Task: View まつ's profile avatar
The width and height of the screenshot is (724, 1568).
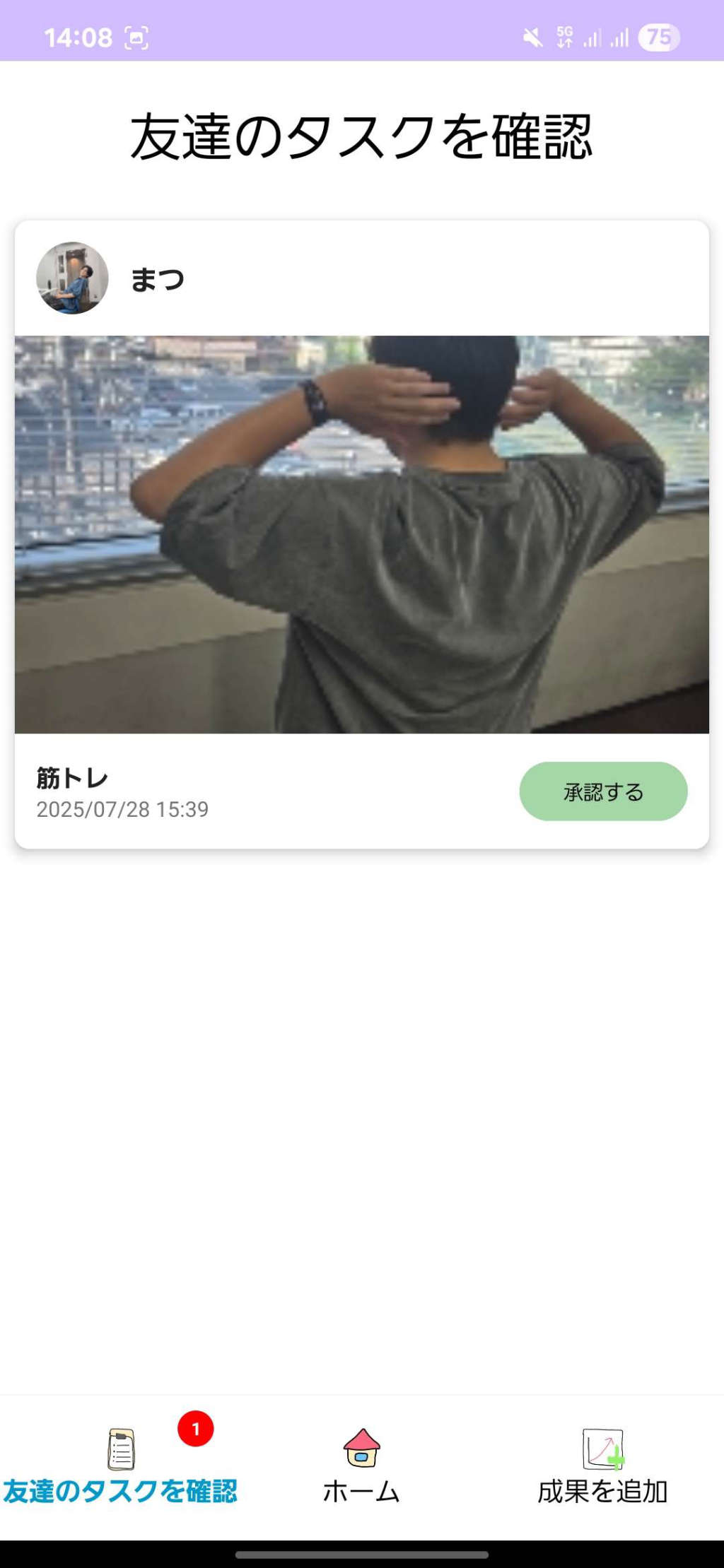Action: point(72,278)
